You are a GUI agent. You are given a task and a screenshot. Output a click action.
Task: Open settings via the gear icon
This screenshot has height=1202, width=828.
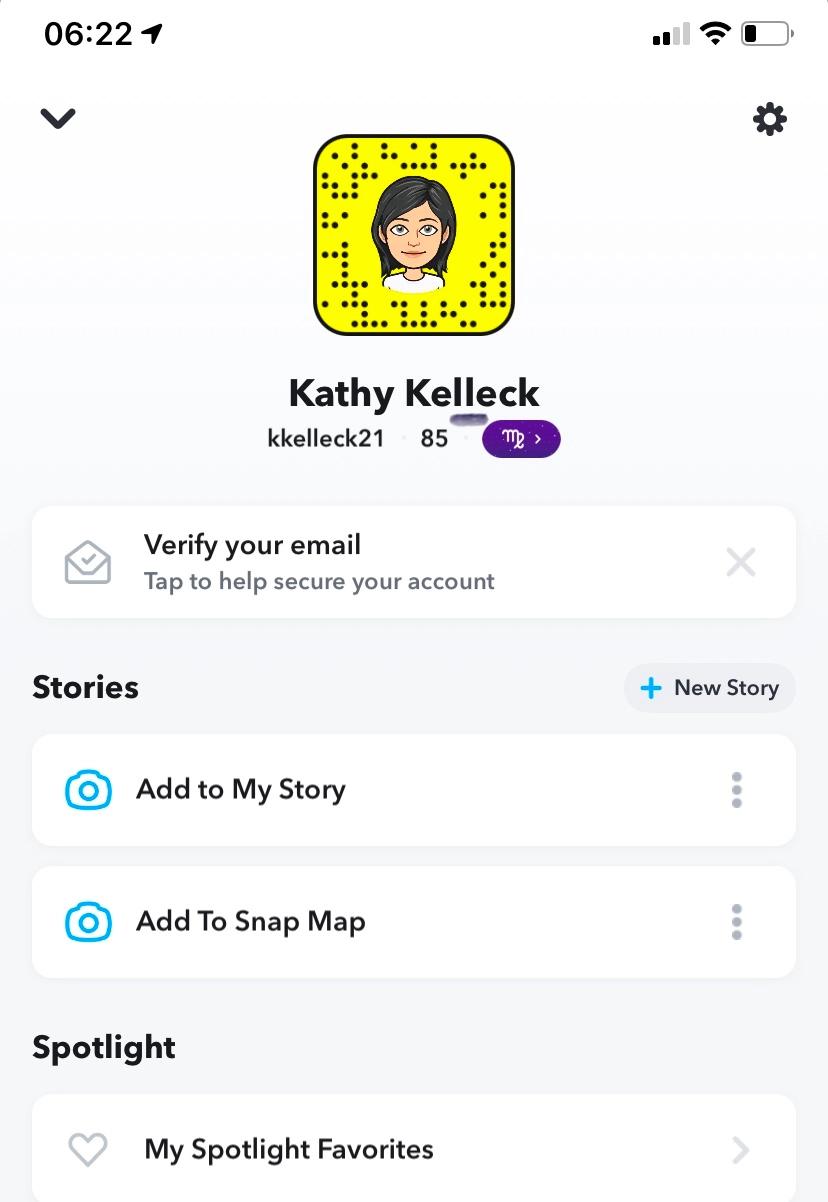coord(769,120)
